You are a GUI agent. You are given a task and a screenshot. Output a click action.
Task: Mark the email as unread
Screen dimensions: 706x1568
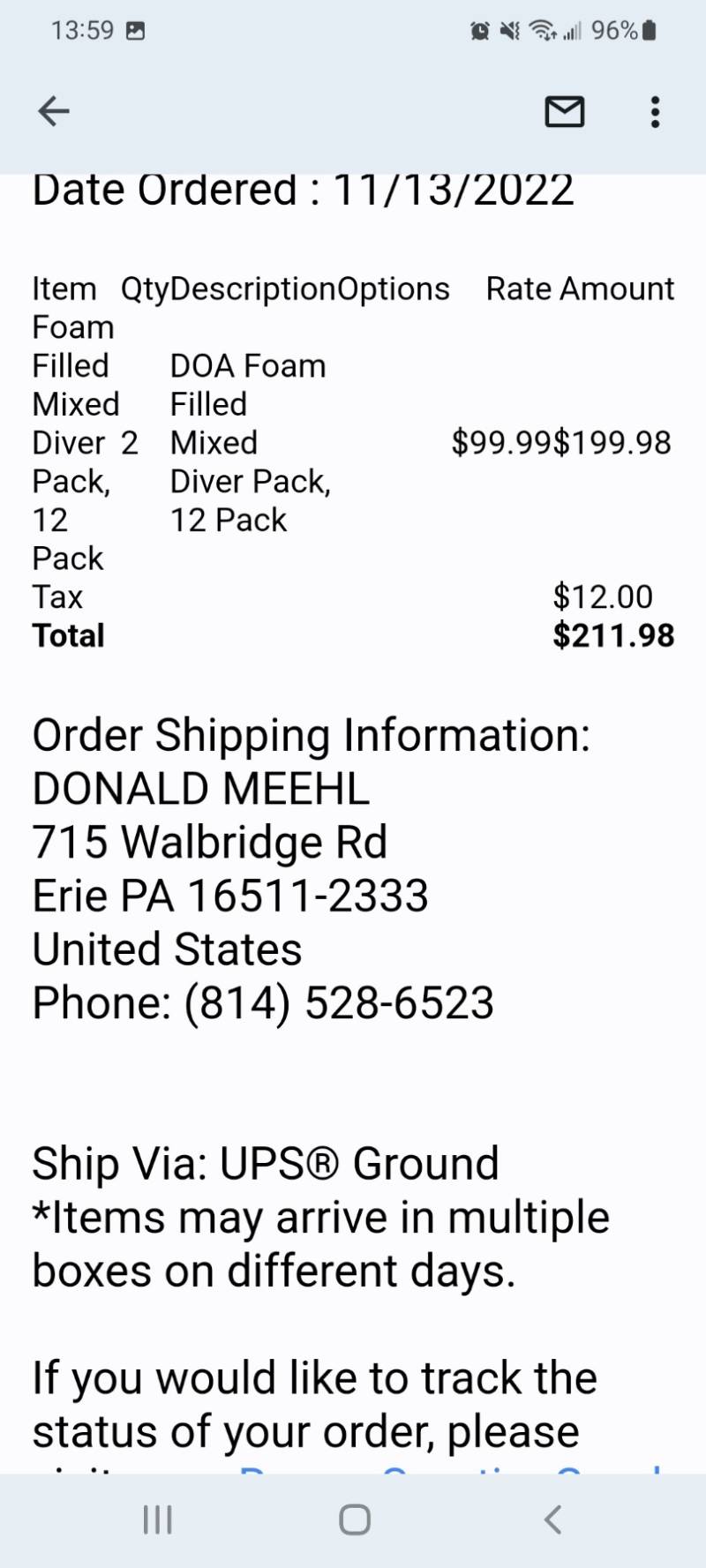click(565, 111)
